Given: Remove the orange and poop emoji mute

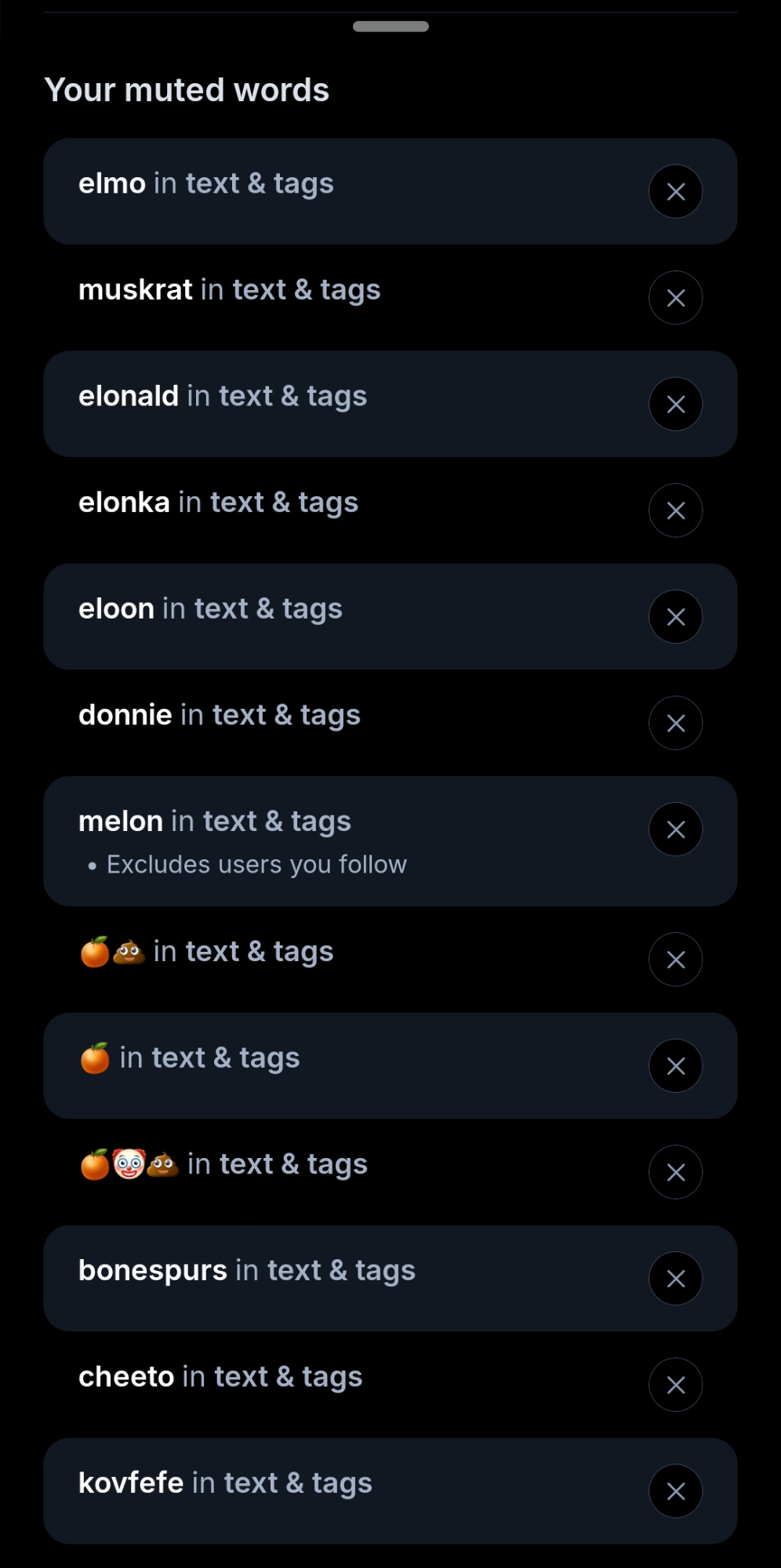Looking at the screenshot, I should tap(675, 960).
